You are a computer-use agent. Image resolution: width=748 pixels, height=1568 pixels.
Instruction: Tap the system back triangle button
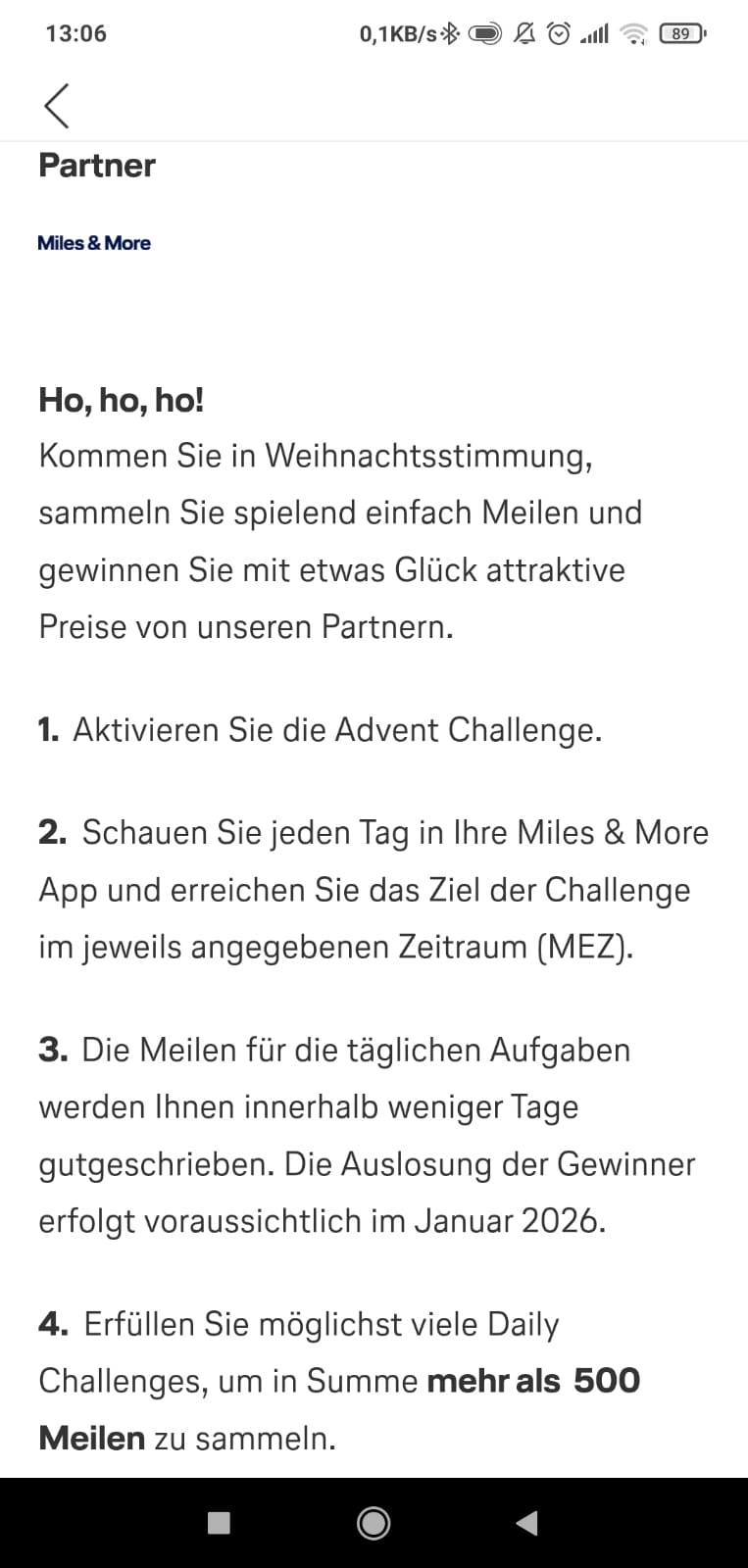(x=526, y=1522)
